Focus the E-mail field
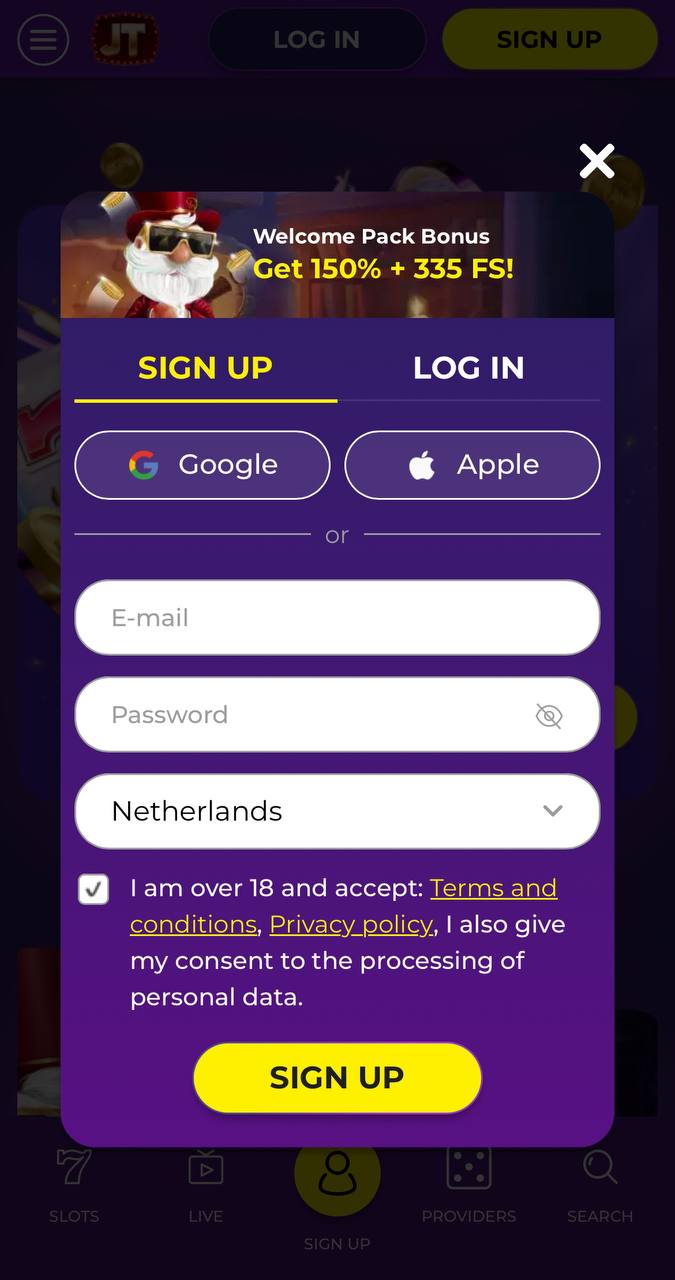The height and width of the screenshot is (1280, 675). pos(337,618)
